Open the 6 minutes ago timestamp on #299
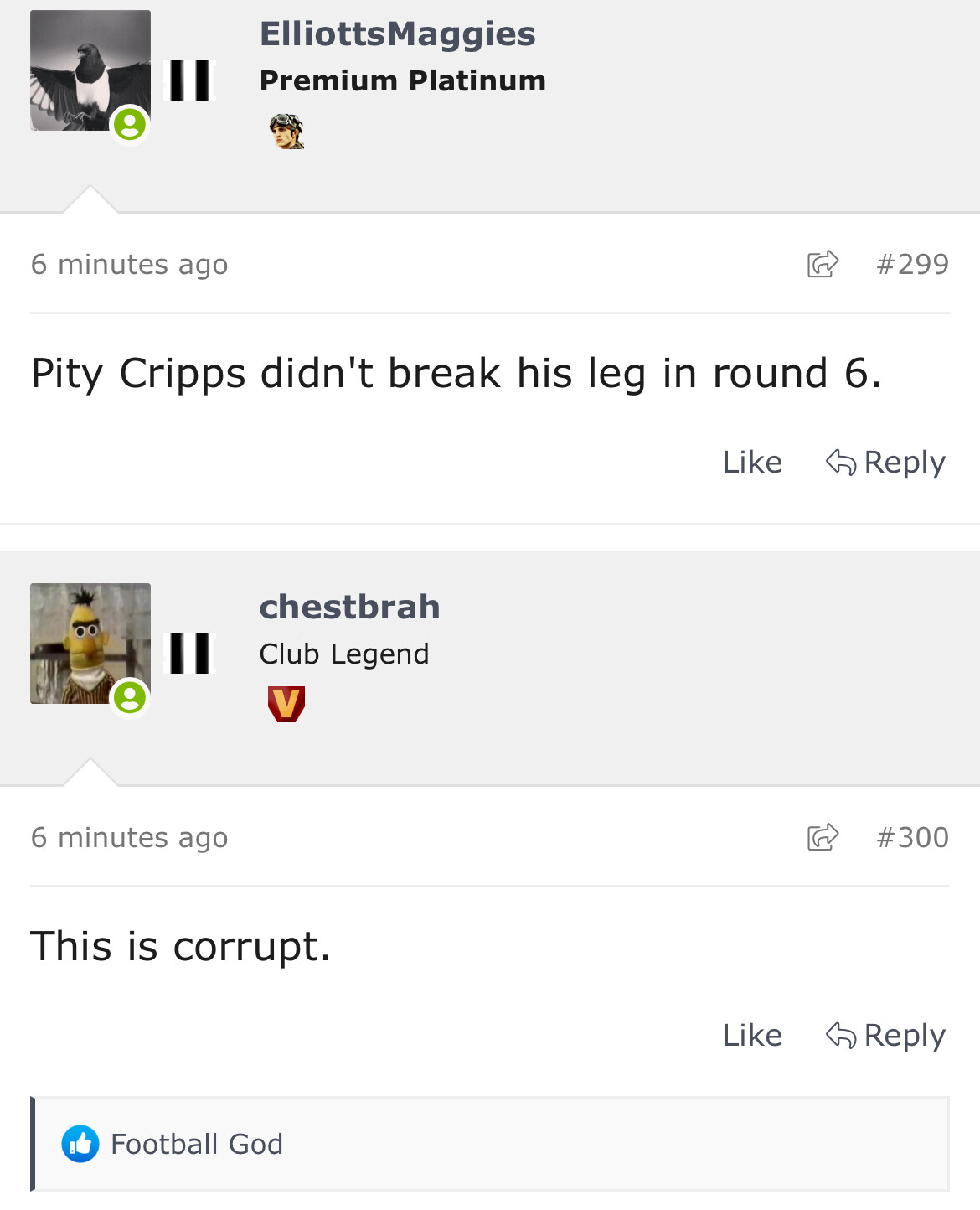The width and height of the screenshot is (980, 1210). (129, 265)
